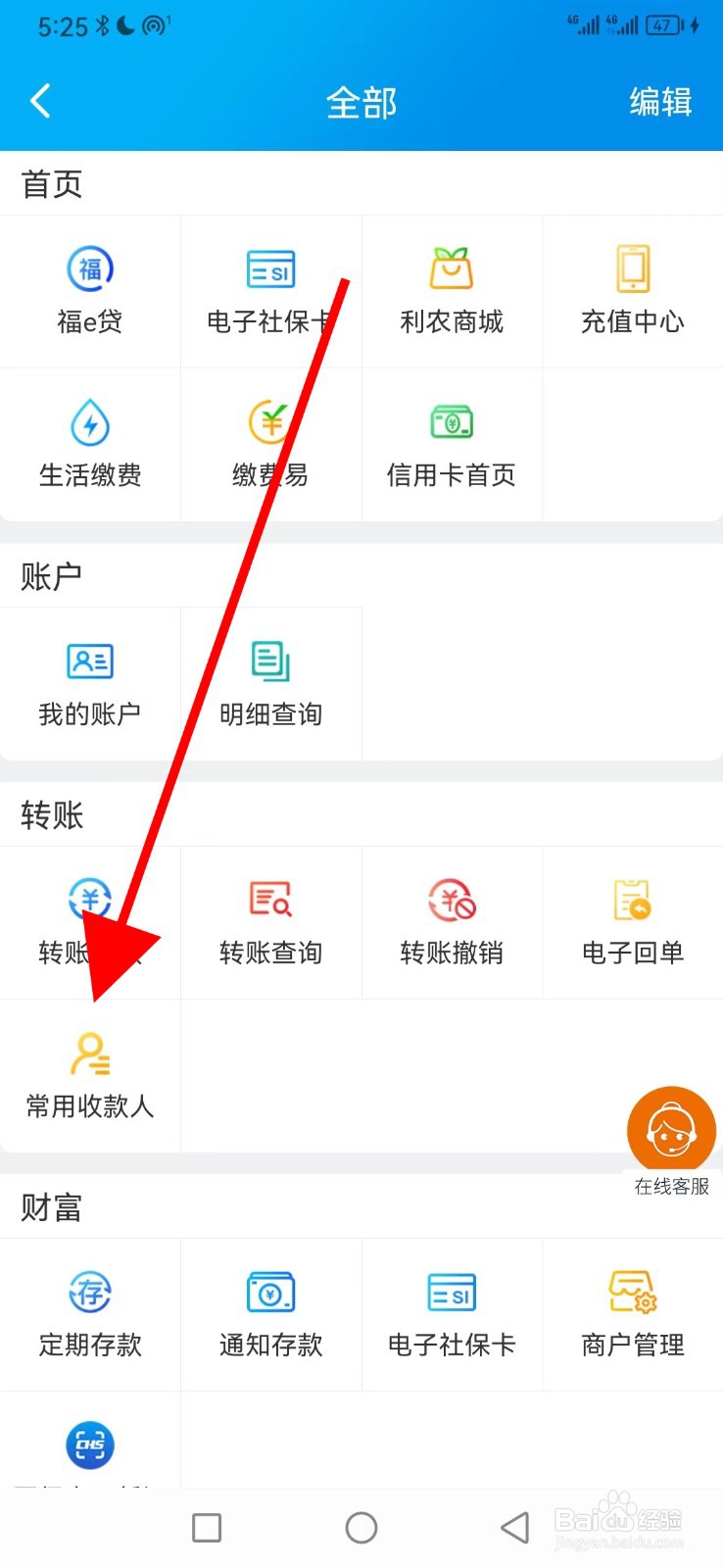Open 转账查询 transfer inquiry

(x=271, y=922)
